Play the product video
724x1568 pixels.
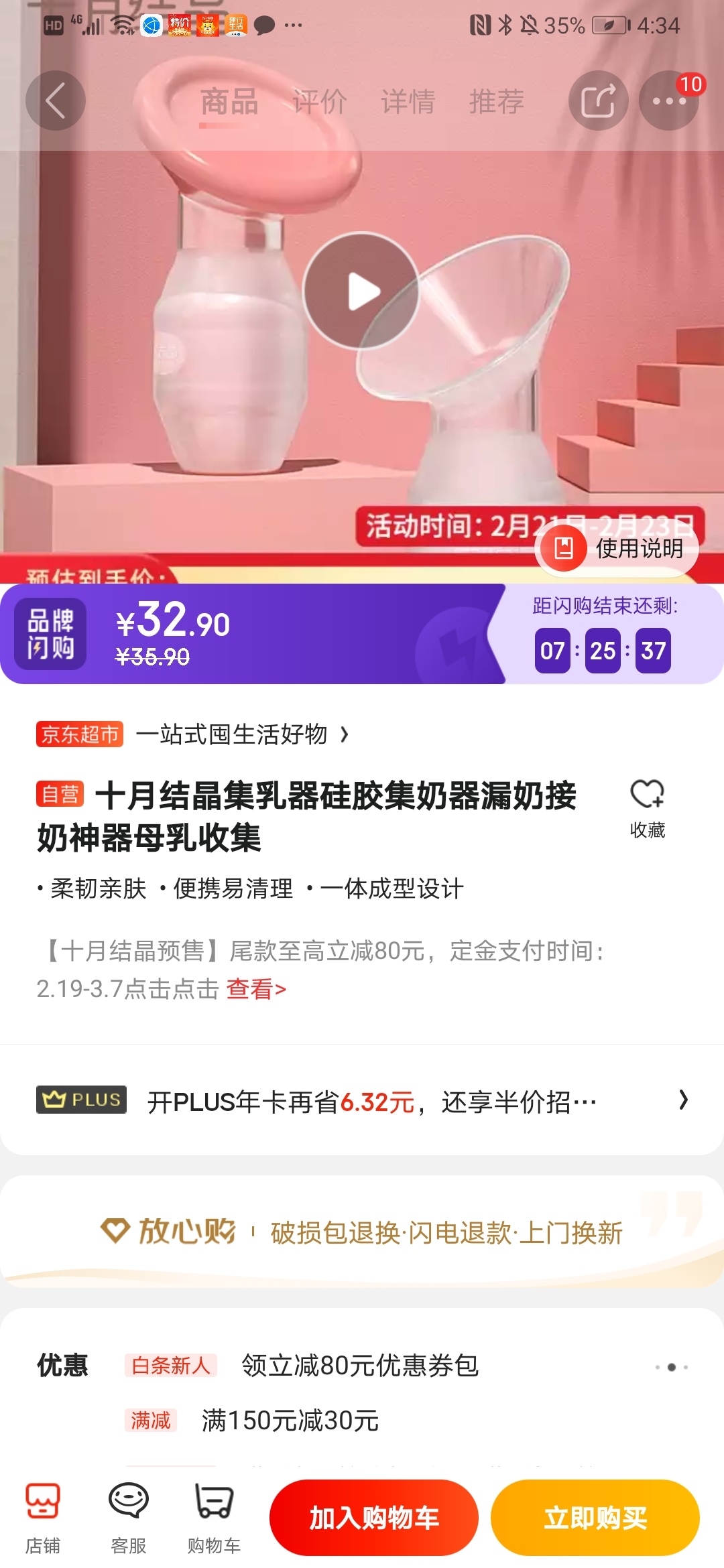(x=361, y=291)
